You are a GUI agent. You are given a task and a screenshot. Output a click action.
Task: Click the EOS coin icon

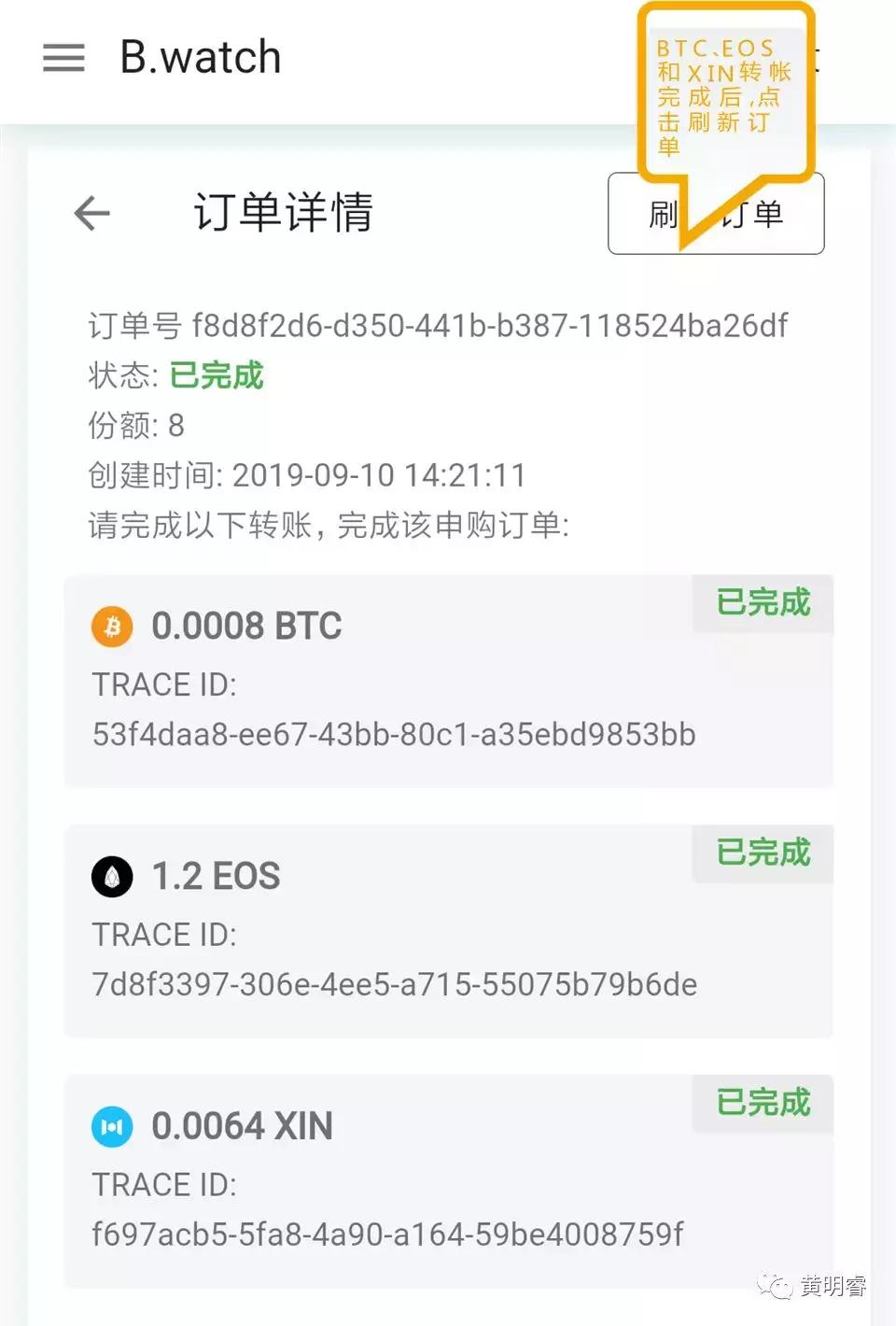112,877
